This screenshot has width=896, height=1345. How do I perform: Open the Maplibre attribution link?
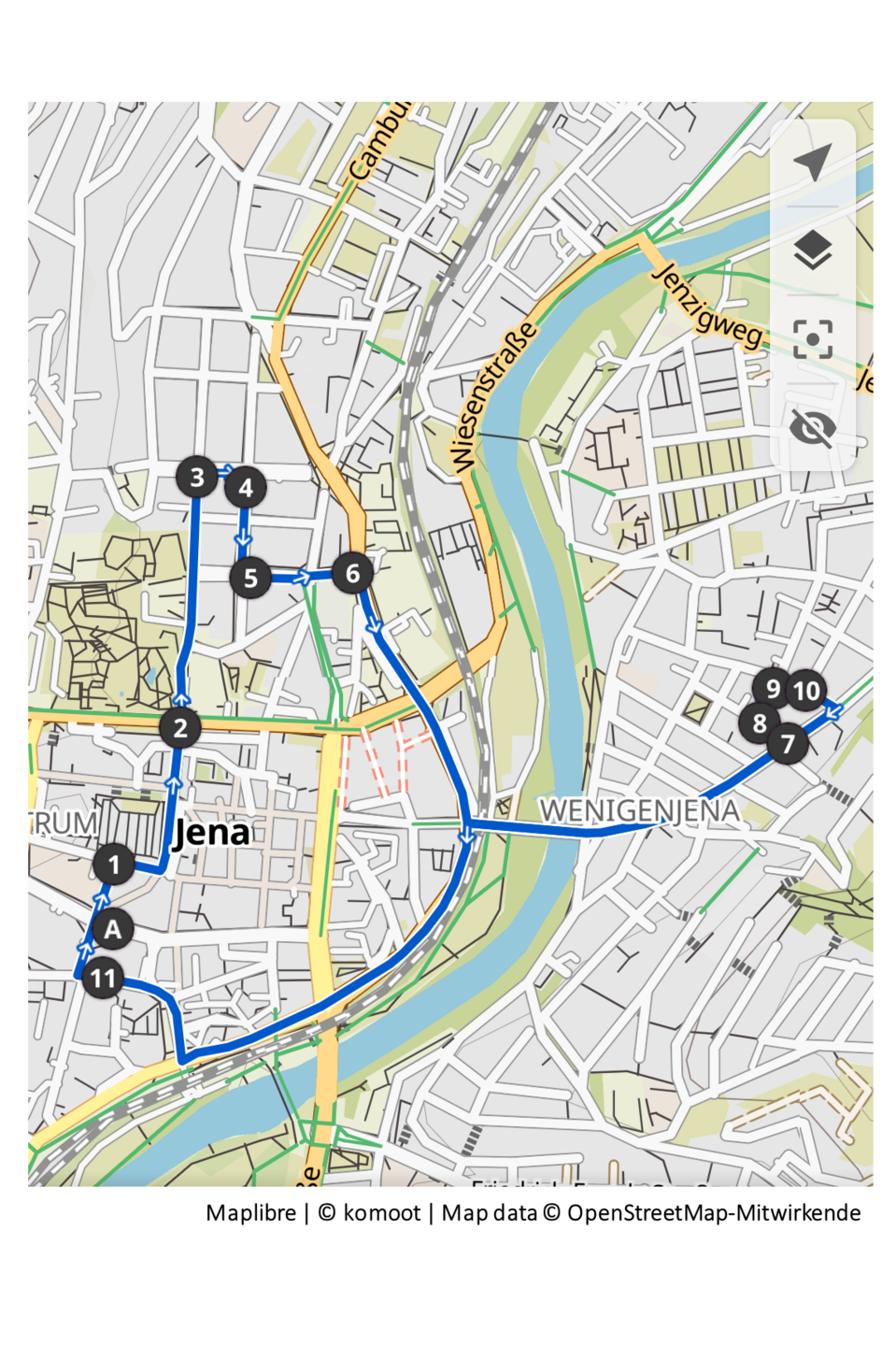(x=250, y=1212)
